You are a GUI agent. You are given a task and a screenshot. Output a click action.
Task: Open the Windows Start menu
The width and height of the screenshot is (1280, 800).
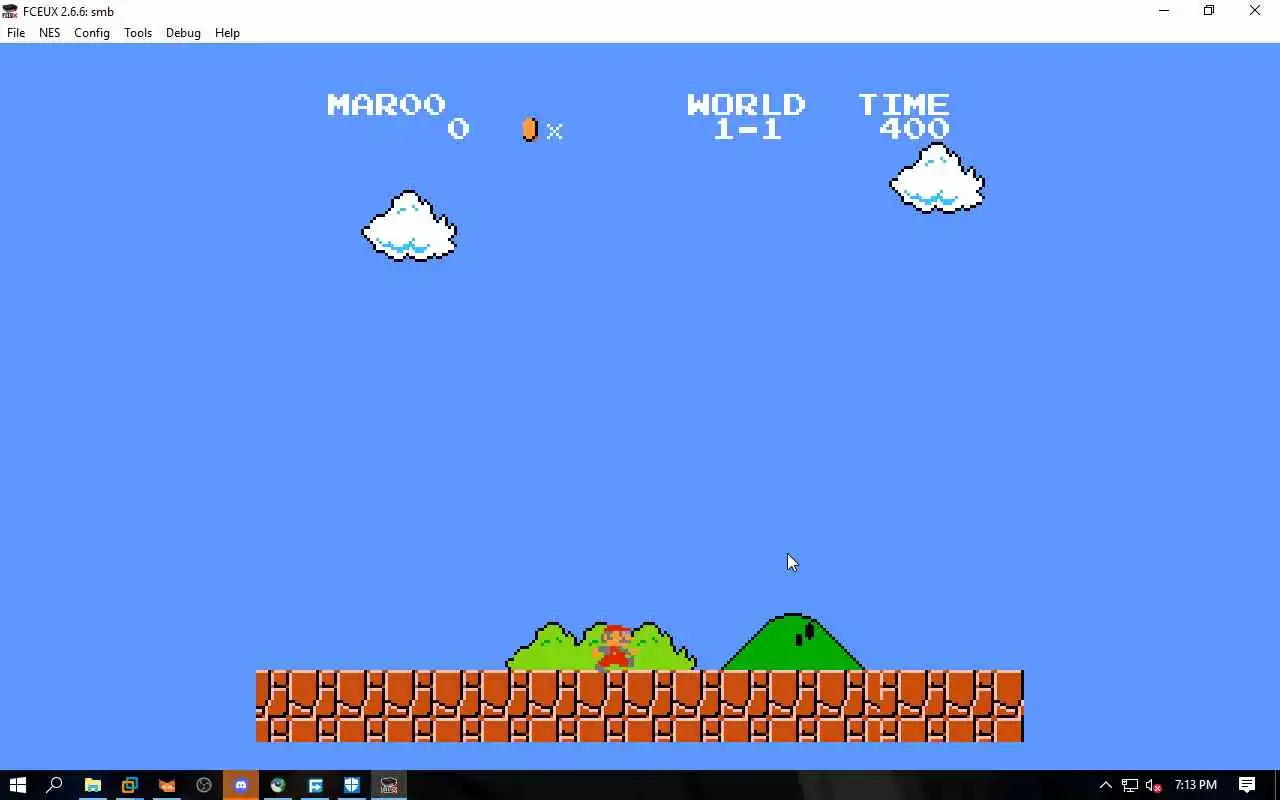pos(18,785)
